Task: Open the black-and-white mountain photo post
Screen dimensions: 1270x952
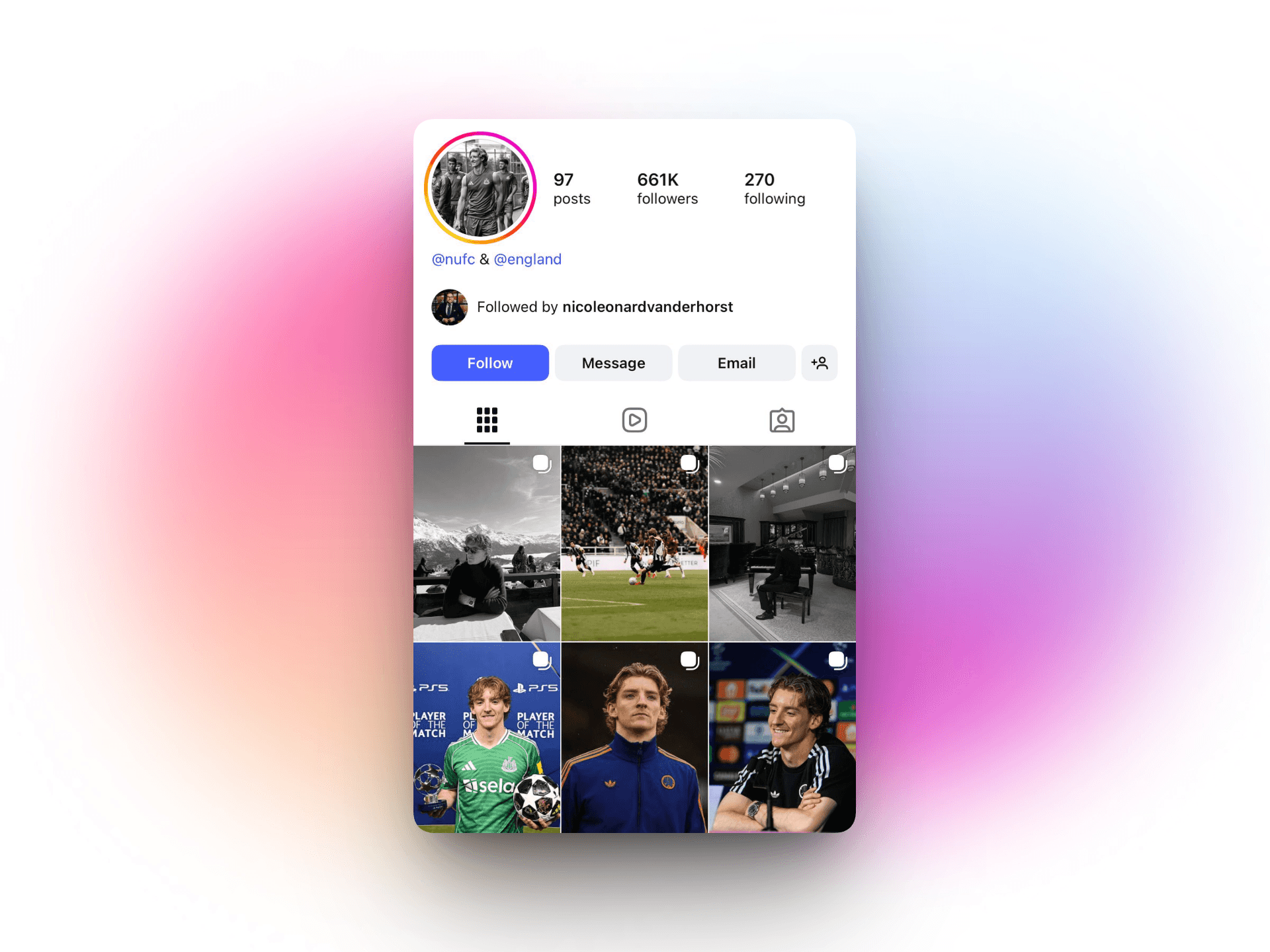Action: (x=487, y=543)
